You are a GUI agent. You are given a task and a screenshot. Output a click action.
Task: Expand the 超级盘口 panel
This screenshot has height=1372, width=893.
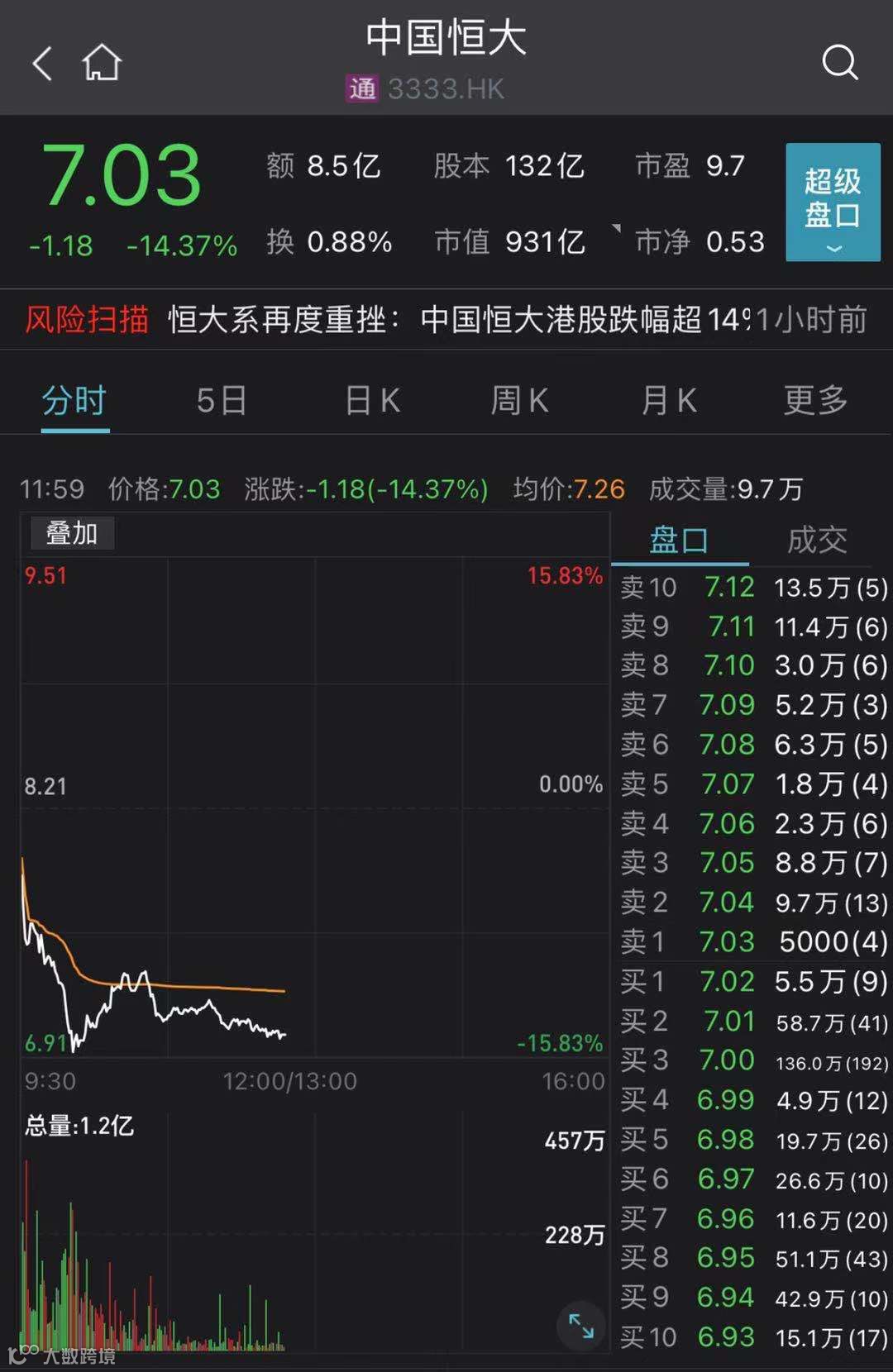coord(832,202)
